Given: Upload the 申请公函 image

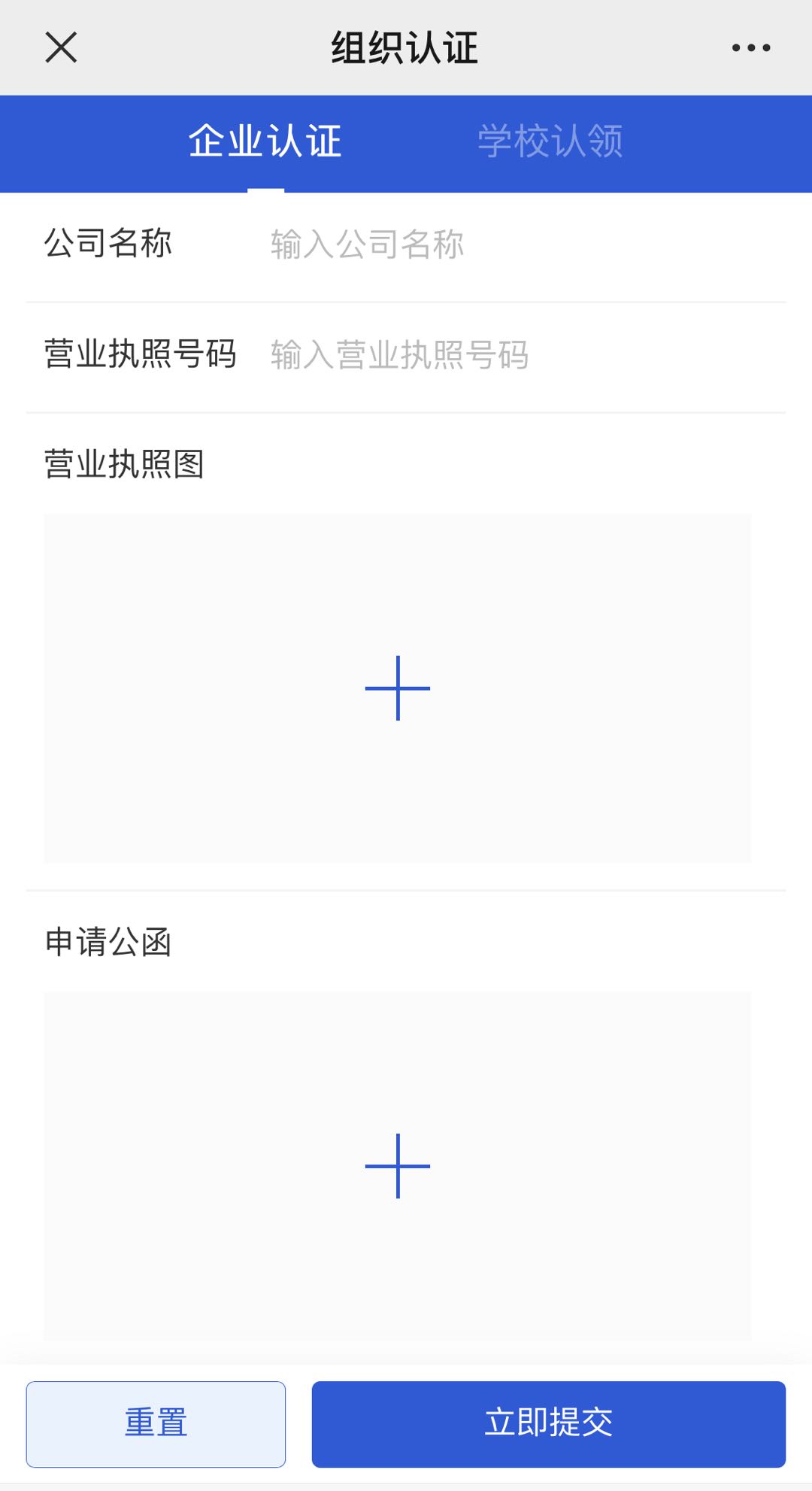Looking at the screenshot, I should pos(398,1166).
